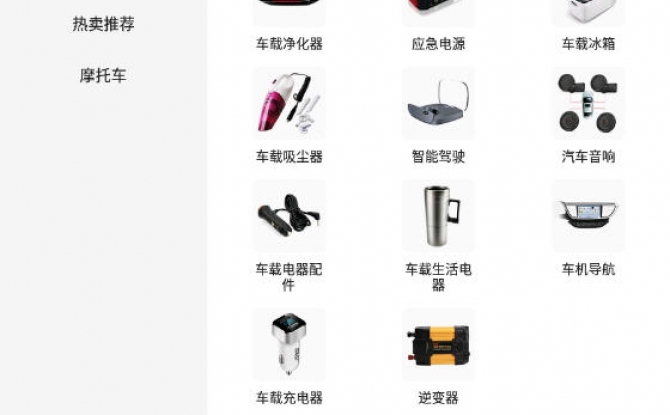Switch to the 摩托车 category
The width and height of the screenshot is (670, 415).
pos(103,76)
